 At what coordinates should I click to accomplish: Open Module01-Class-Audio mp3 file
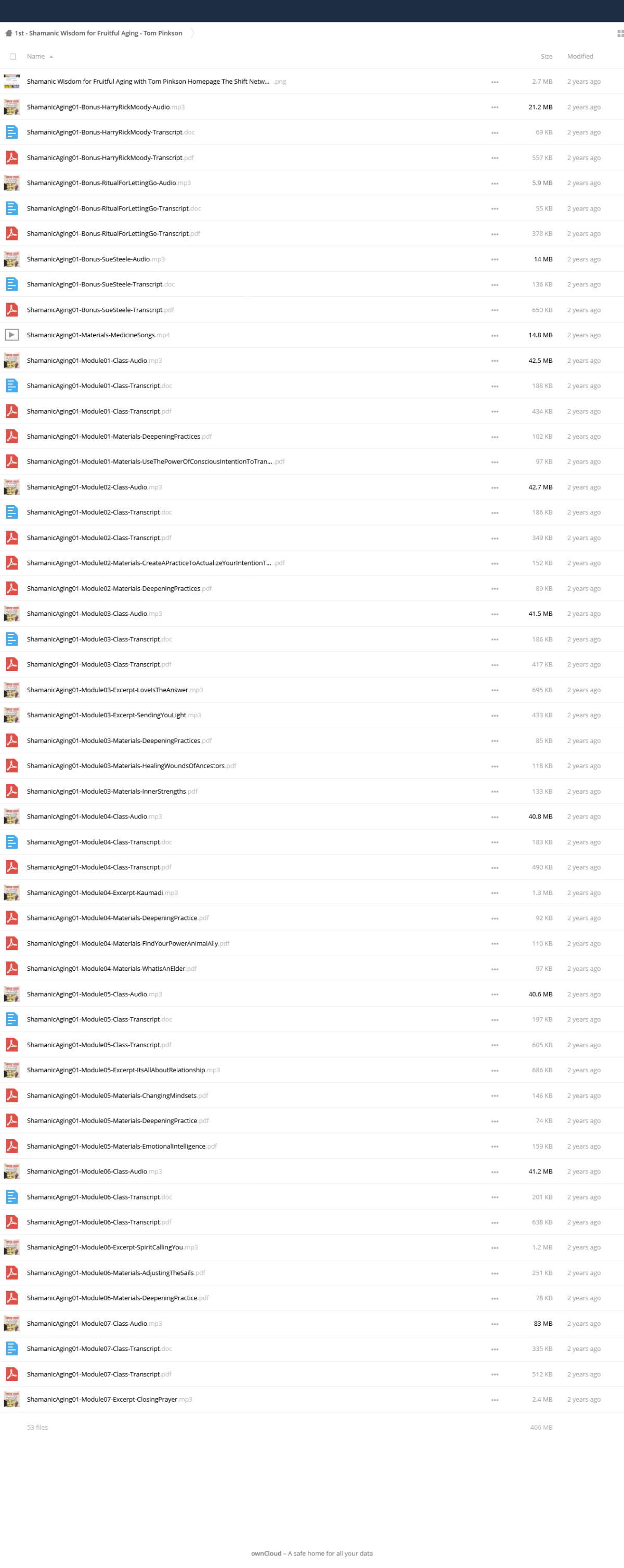coord(87,361)
